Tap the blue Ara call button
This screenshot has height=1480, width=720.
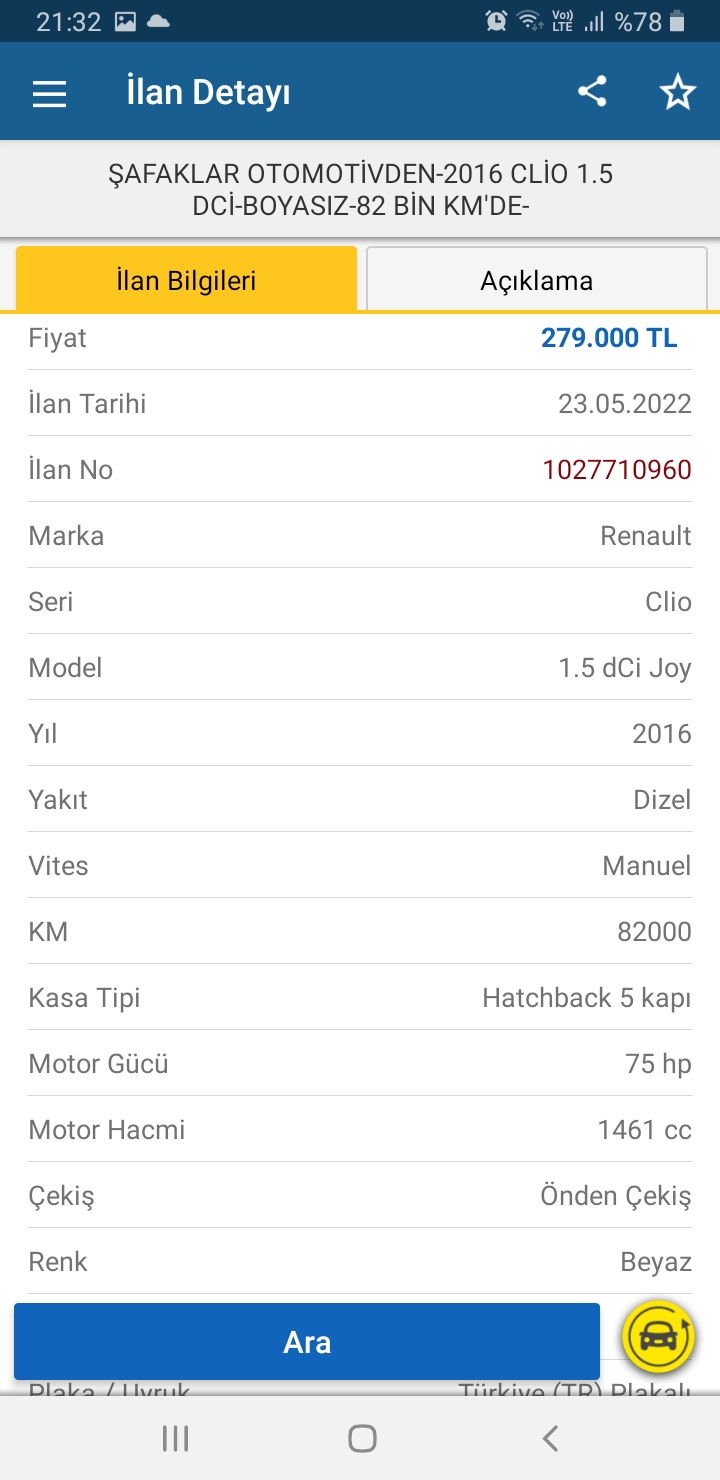coord(307,1342)
